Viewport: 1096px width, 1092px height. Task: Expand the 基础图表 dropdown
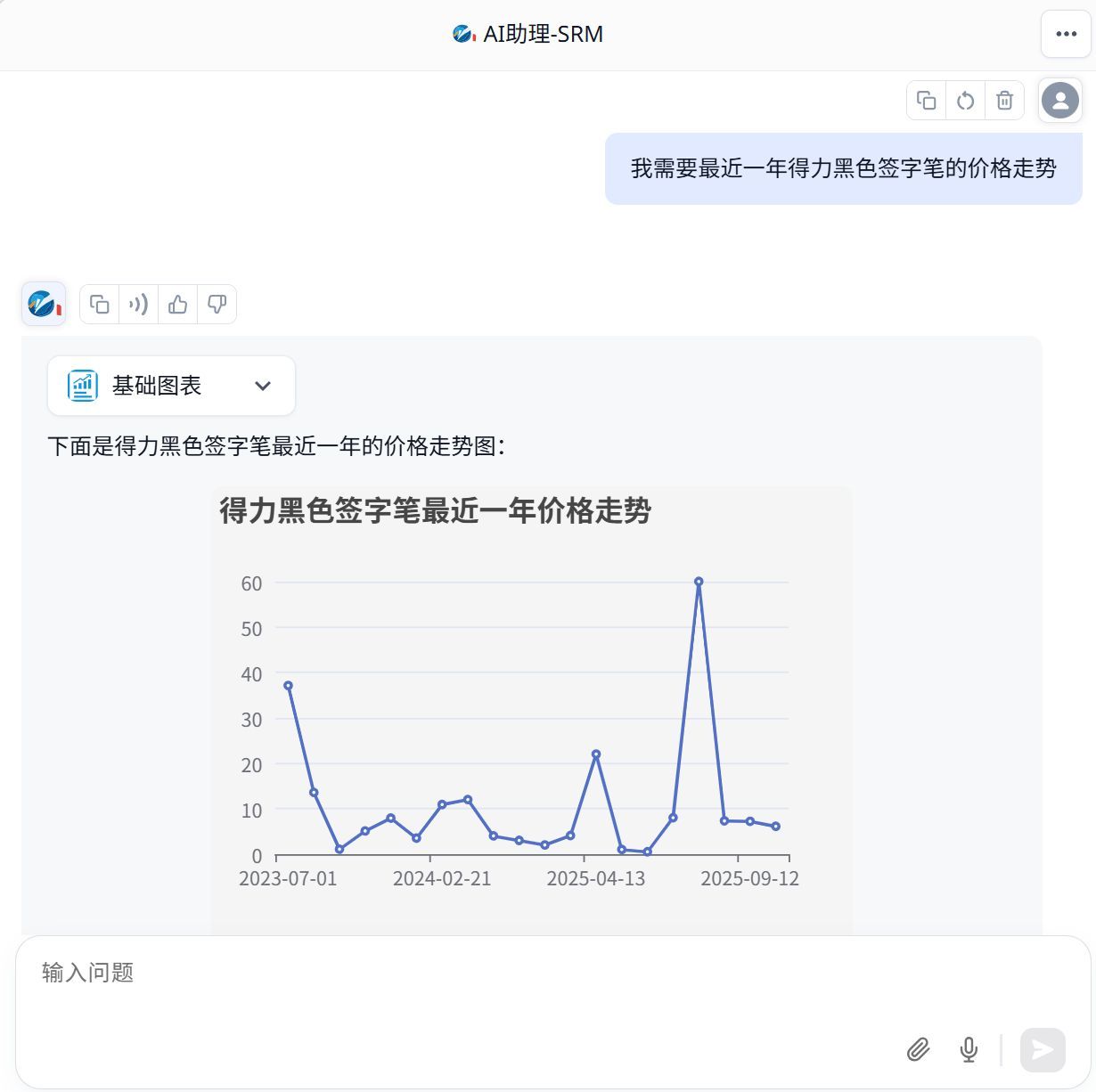point(171,386)
